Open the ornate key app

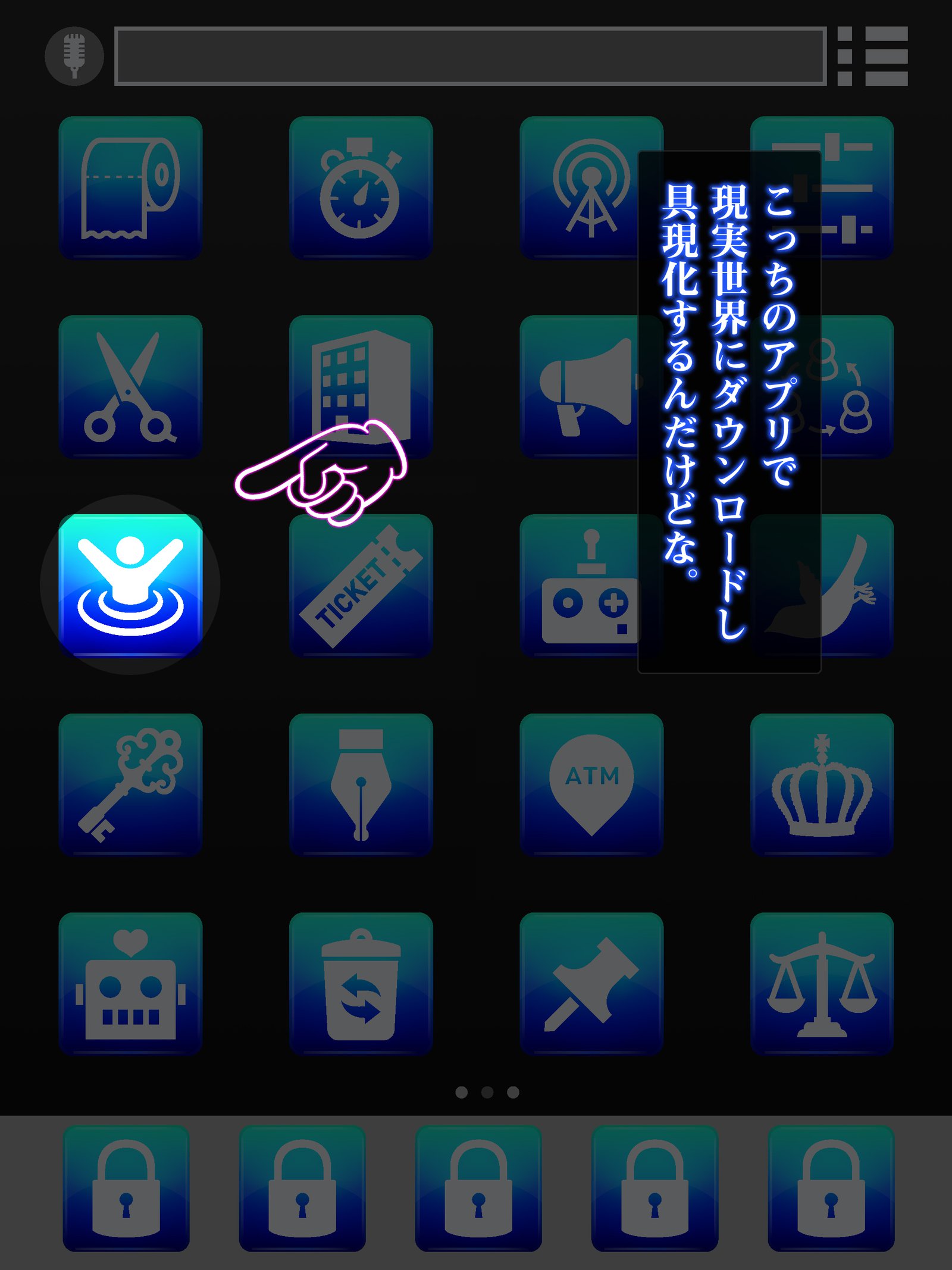[131, 783]
